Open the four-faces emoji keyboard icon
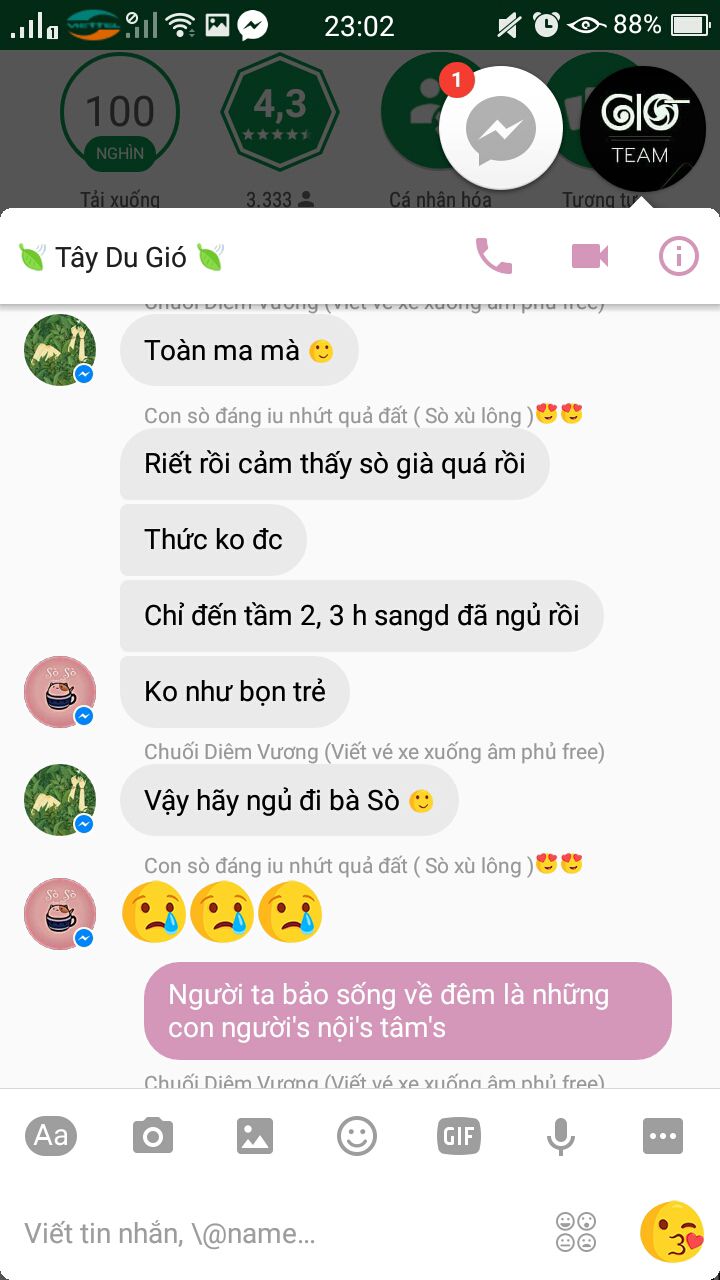This screenshot has width=720, height=1280. (575, 1232)
